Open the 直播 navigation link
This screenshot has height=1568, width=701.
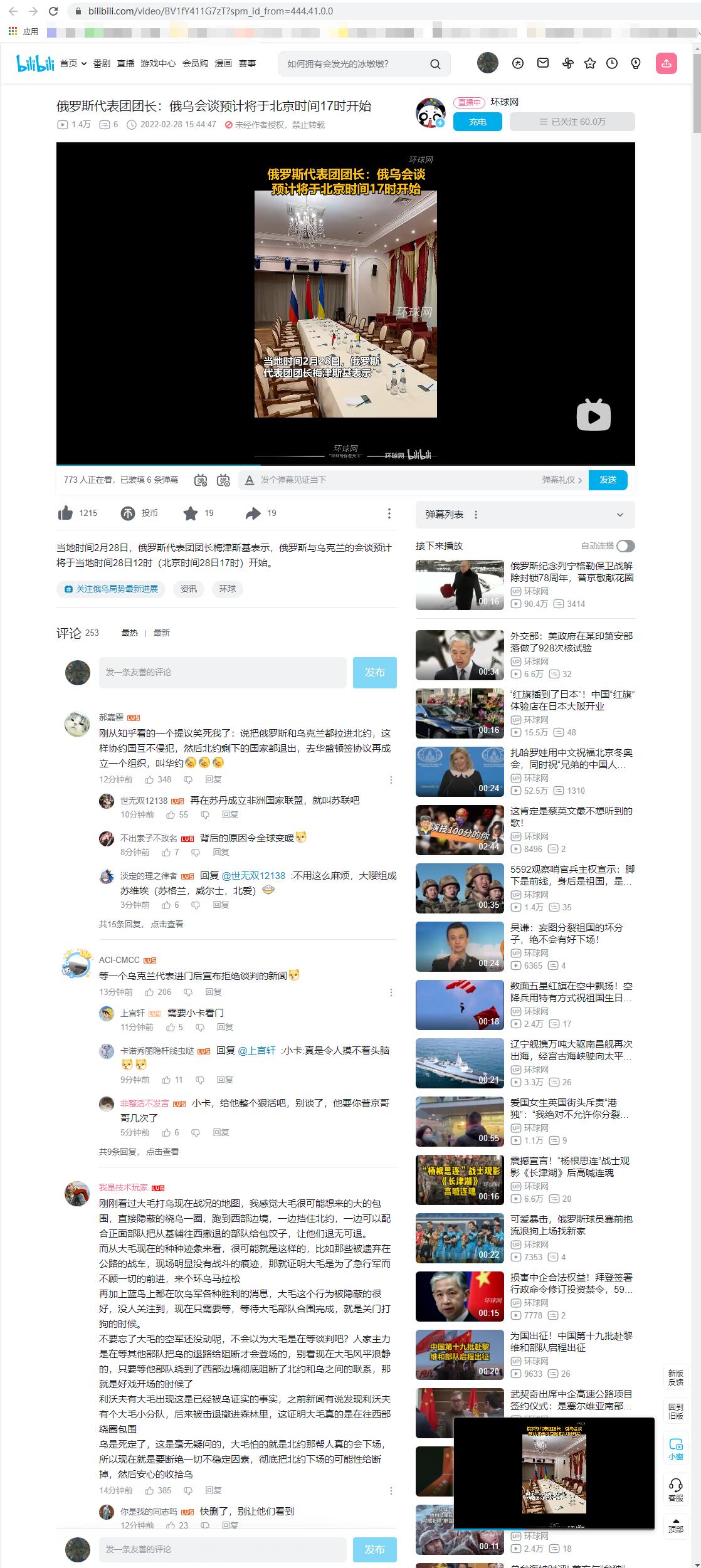point(125,63)
